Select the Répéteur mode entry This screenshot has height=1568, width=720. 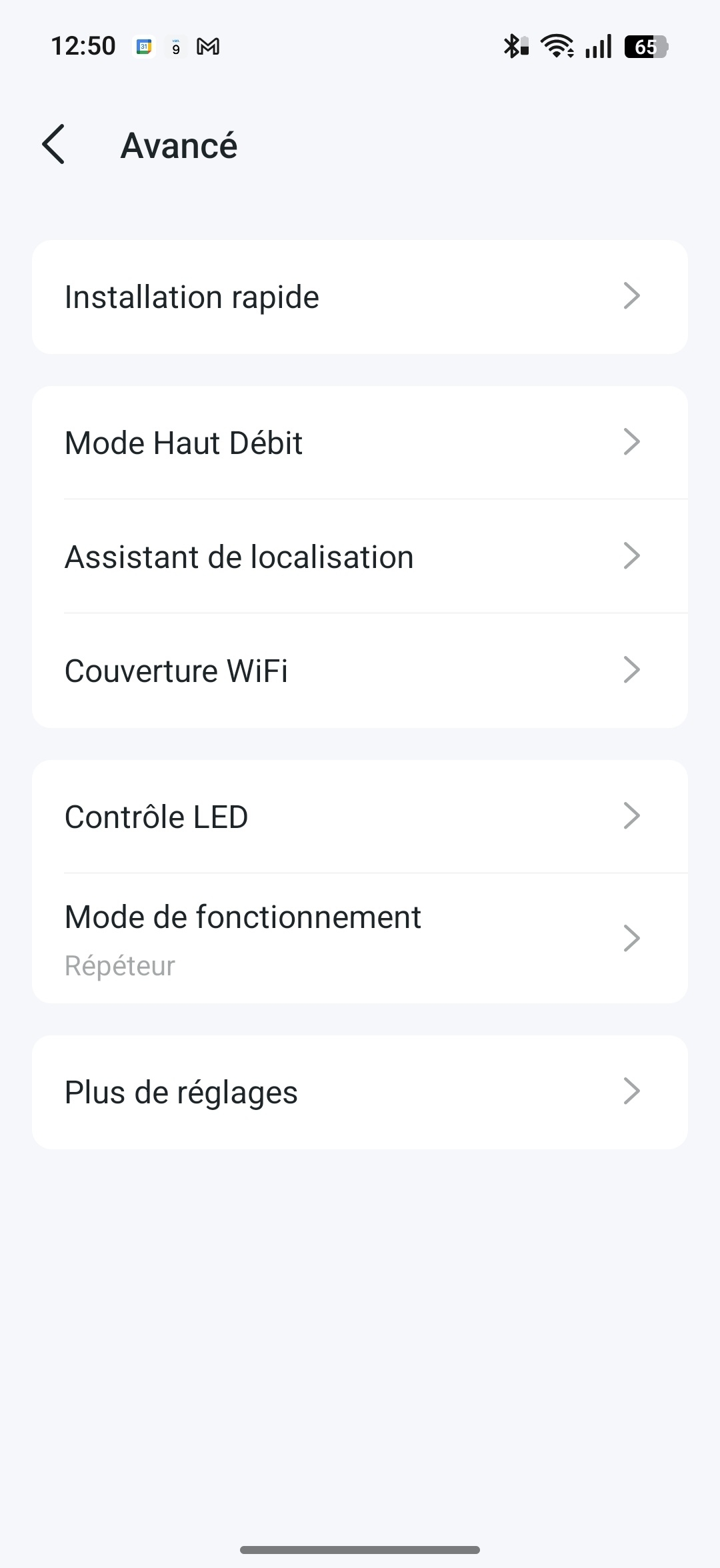(120, 965)
